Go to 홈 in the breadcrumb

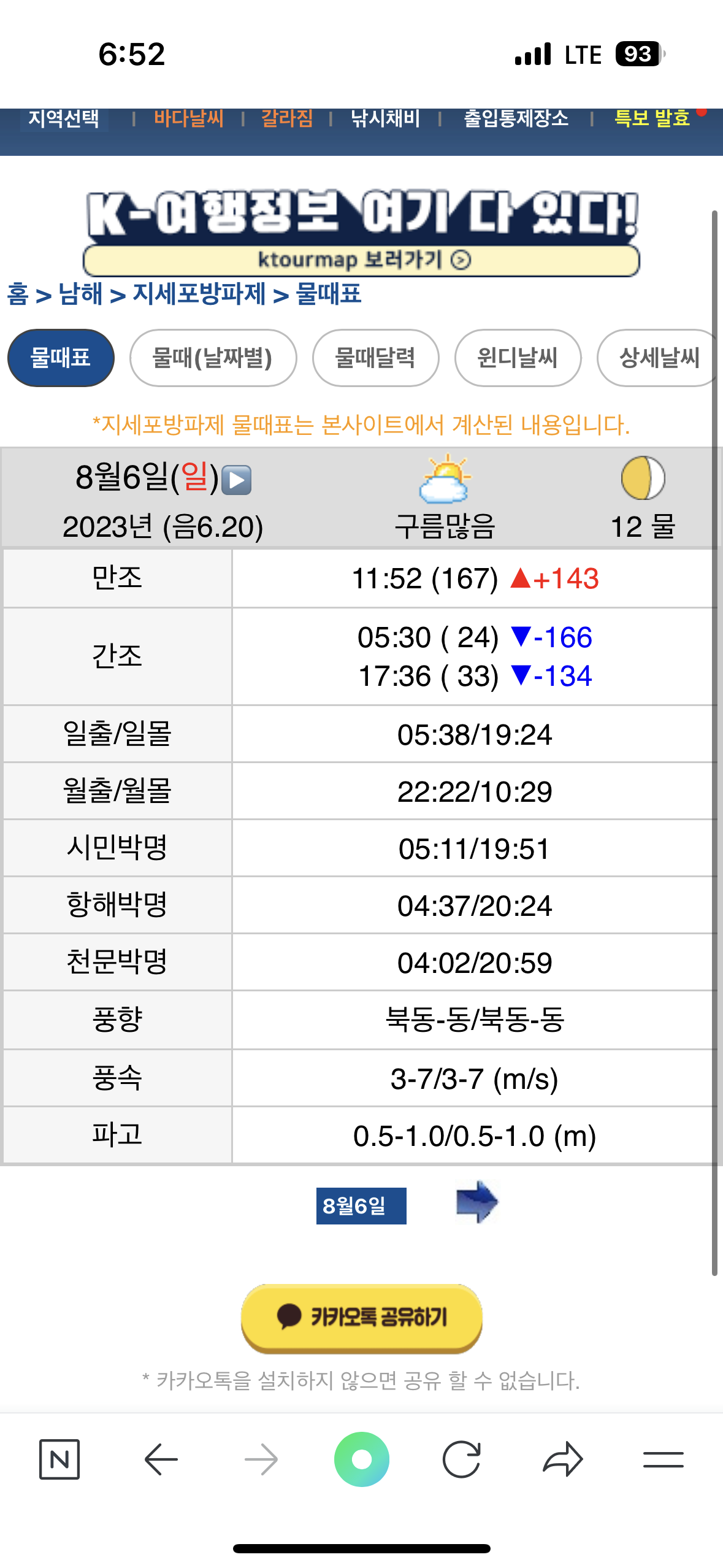(18, 294)
